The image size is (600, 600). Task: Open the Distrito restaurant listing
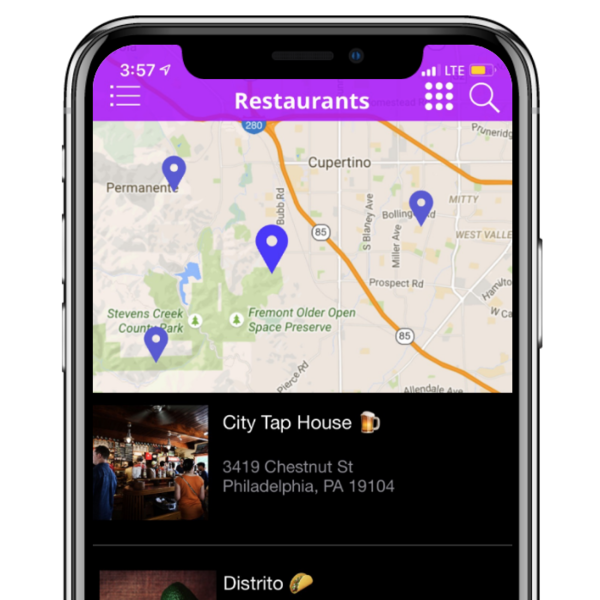click(x=300, y=583)
